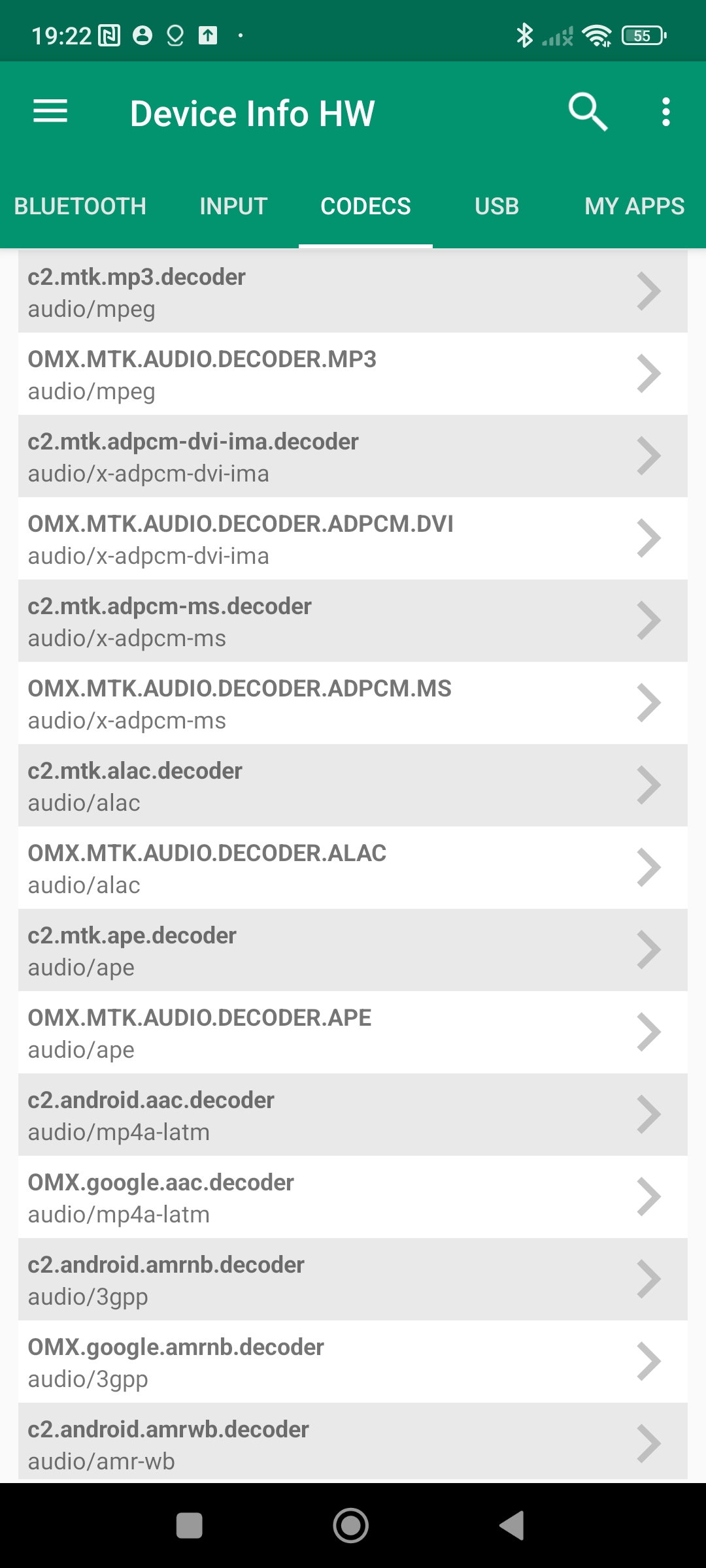The height and width of the screenshot is (1568, 706).
Task: Tap the search icon
Action: pos(588,112)
